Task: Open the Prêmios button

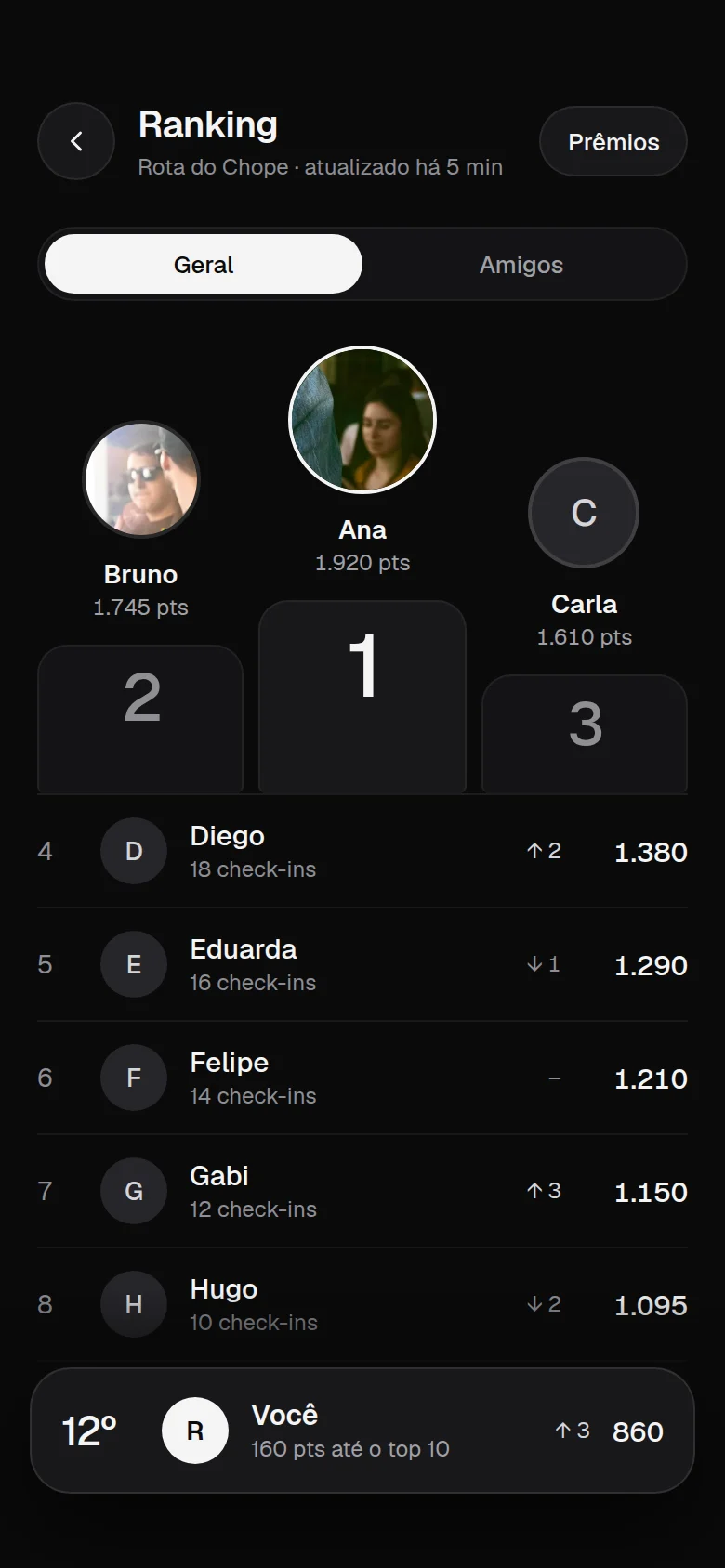Action: pyautogui.click(x=613, y=141)
